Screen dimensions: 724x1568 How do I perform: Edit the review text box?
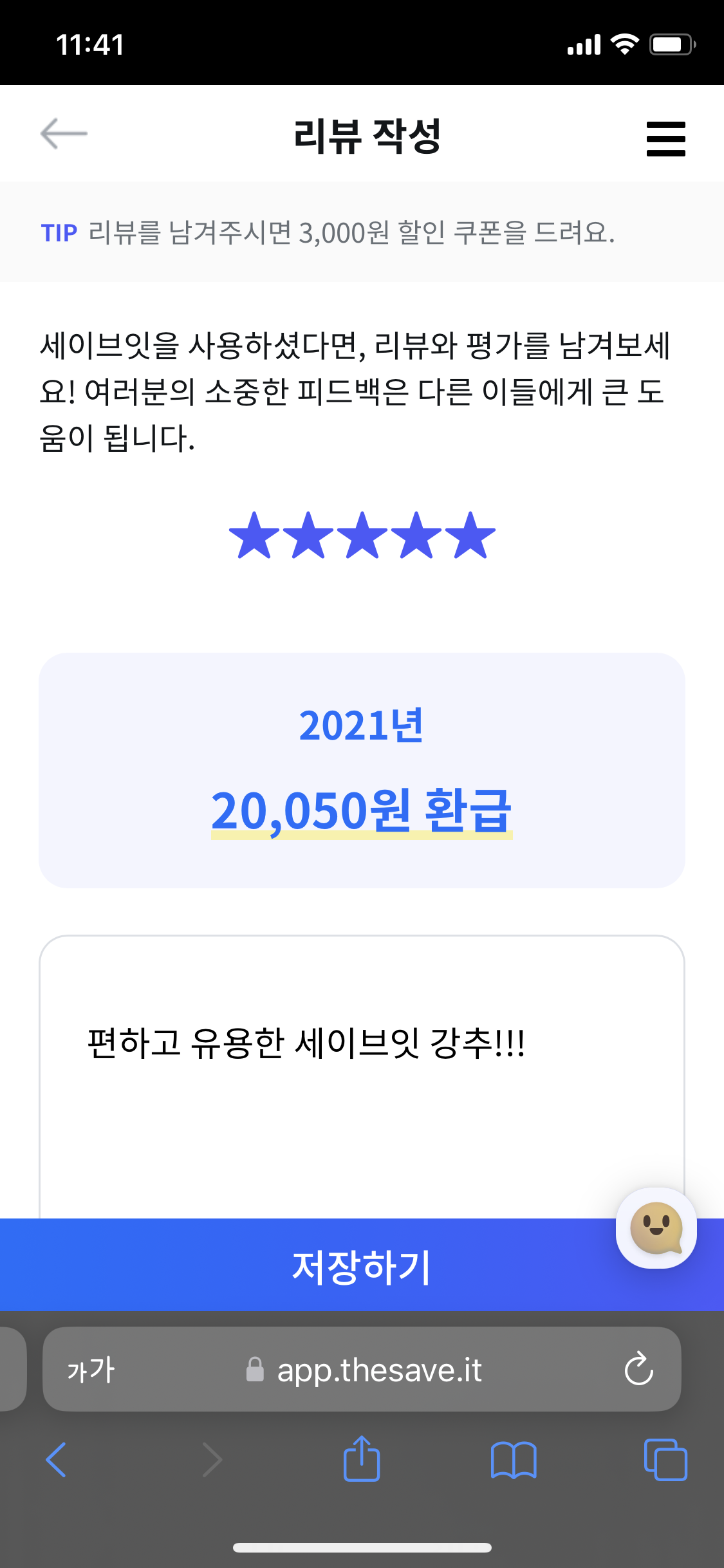coord(362,1077)
